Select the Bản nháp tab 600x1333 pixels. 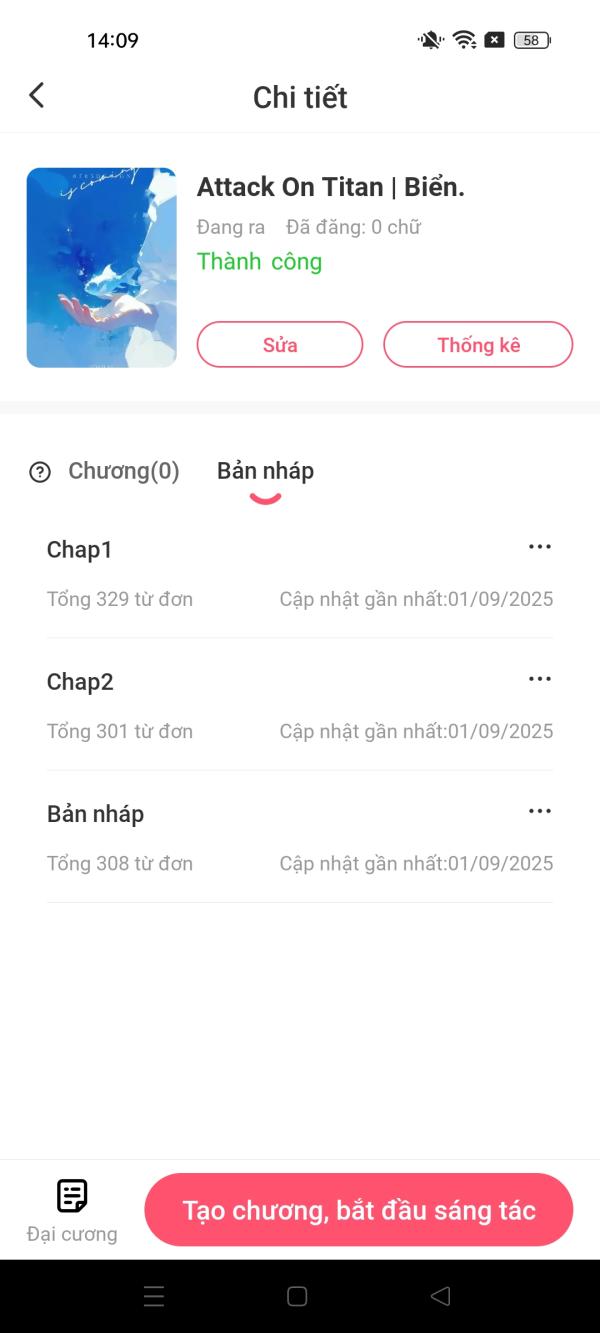[265, 471]
